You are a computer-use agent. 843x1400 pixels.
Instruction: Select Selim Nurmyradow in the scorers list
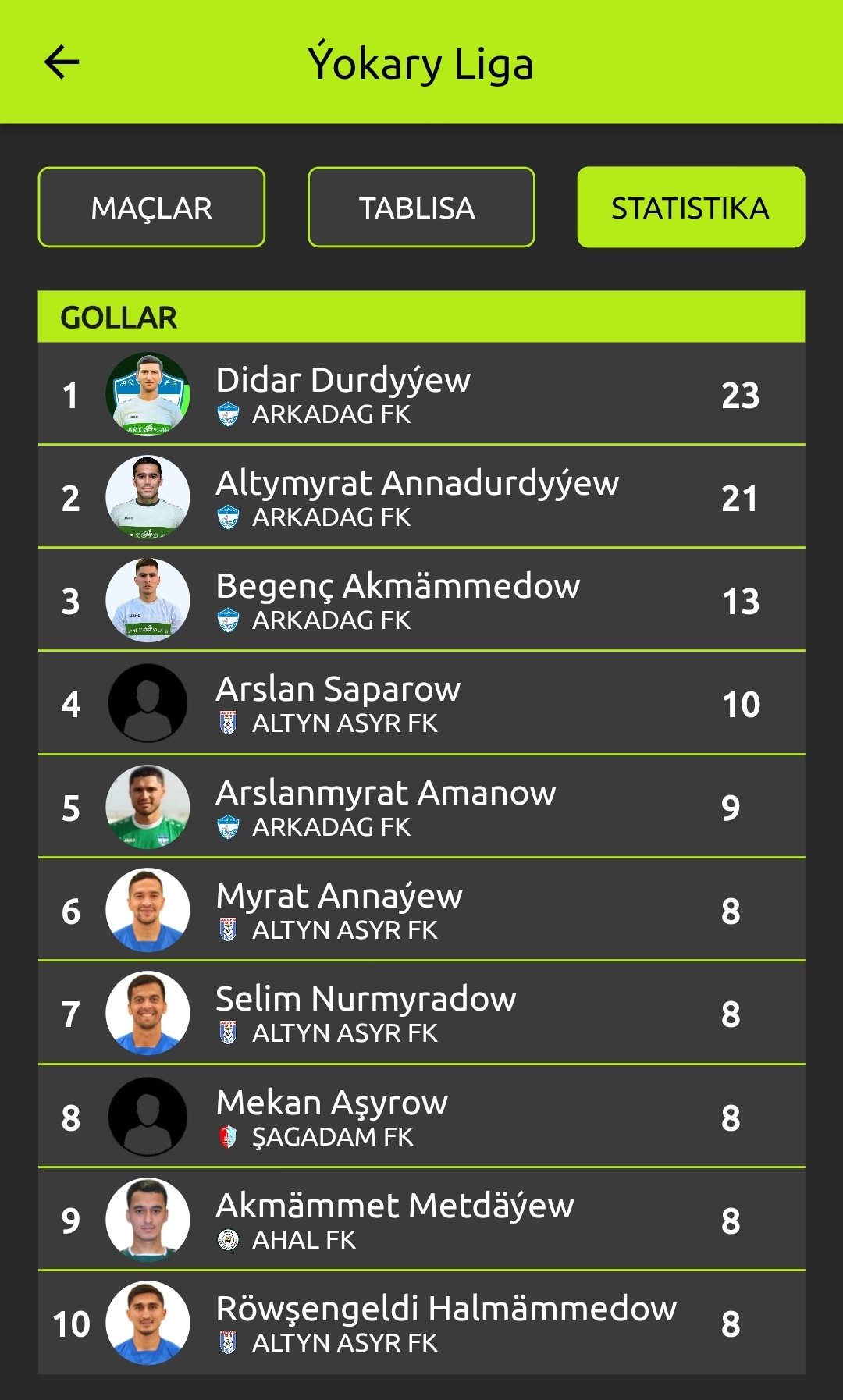point(421,1013)
